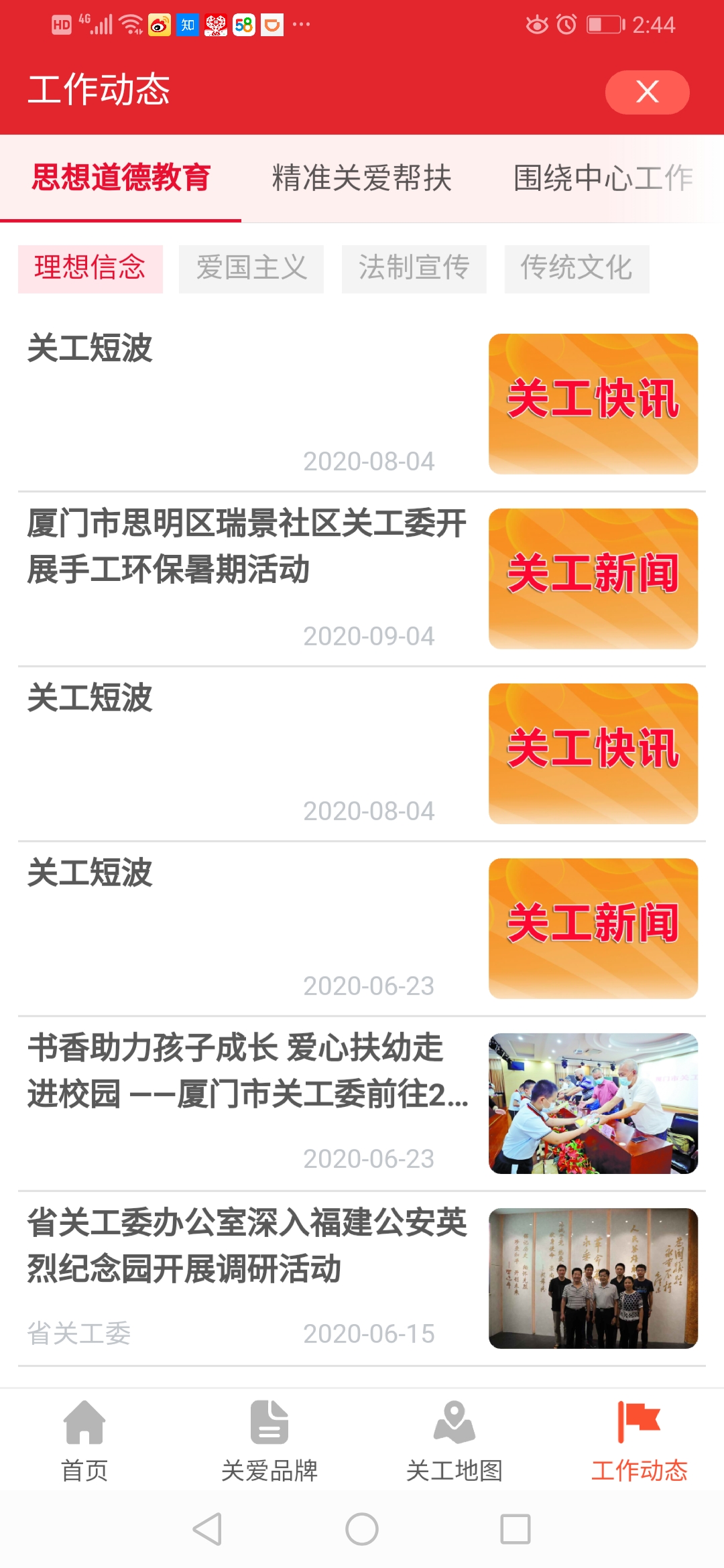Filter by 传统文化
The image size is (724, 1568).
coord(577,268)
